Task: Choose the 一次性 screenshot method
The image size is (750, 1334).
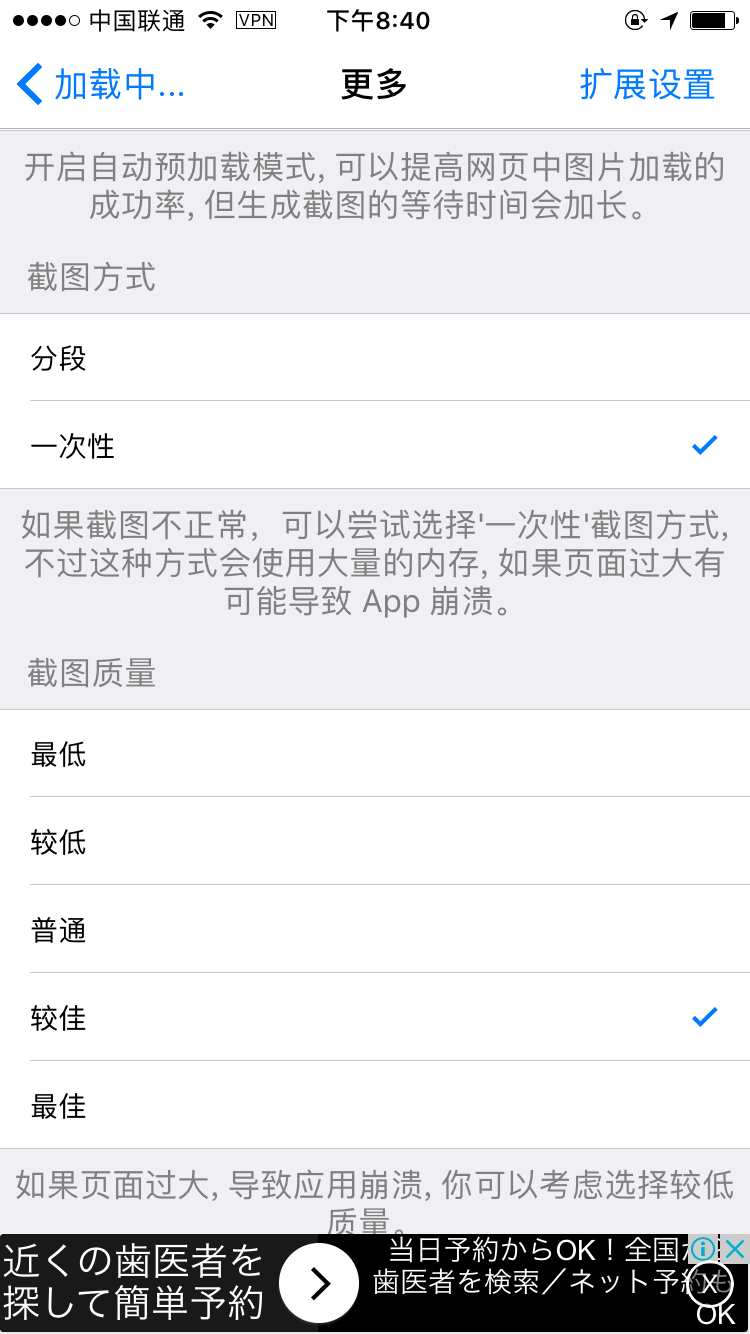Action: 375,446
